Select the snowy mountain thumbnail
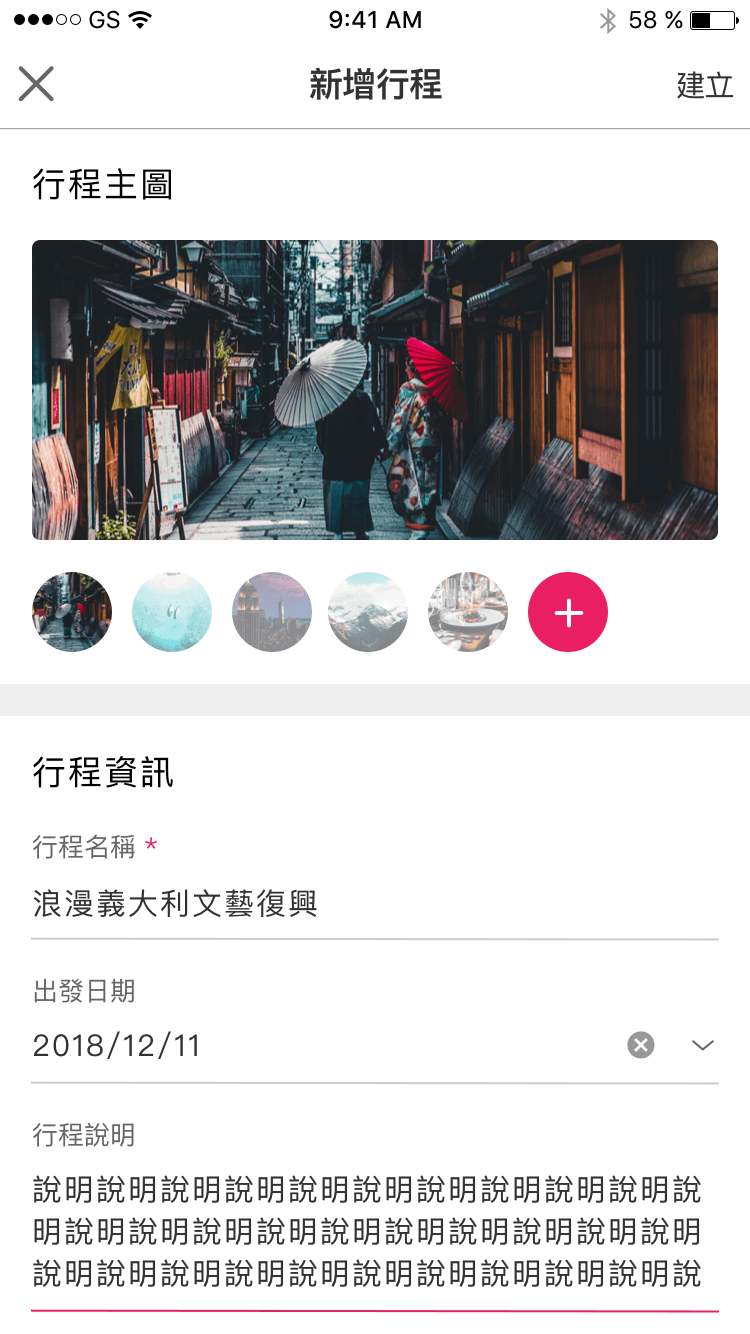 coord(368,612)
